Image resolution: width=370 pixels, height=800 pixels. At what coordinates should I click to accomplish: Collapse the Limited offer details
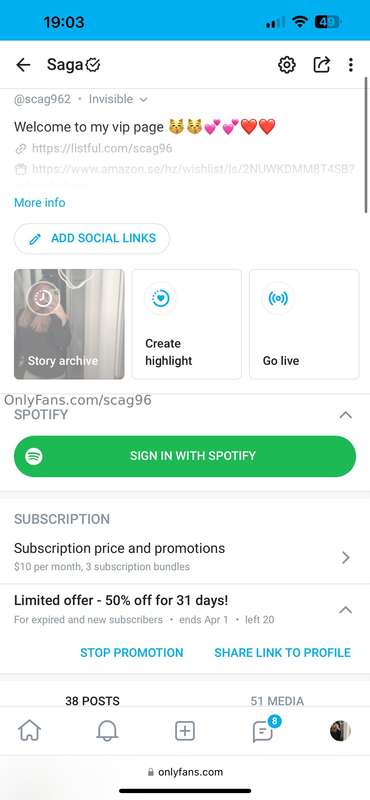(346, 609)
